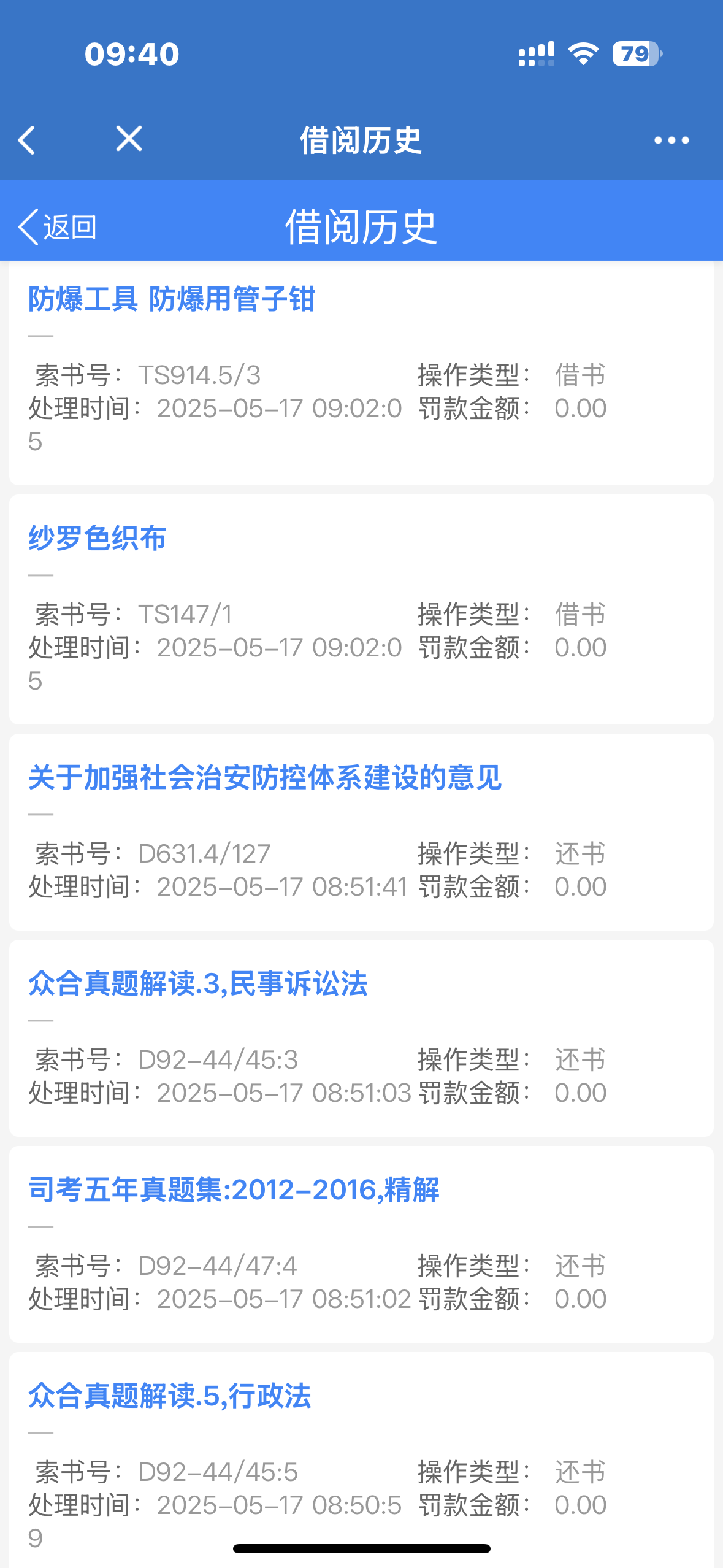The height and width of the screenshot is (1568, 723).
Task: Close the page with the X icon
Action: [129, 139]
